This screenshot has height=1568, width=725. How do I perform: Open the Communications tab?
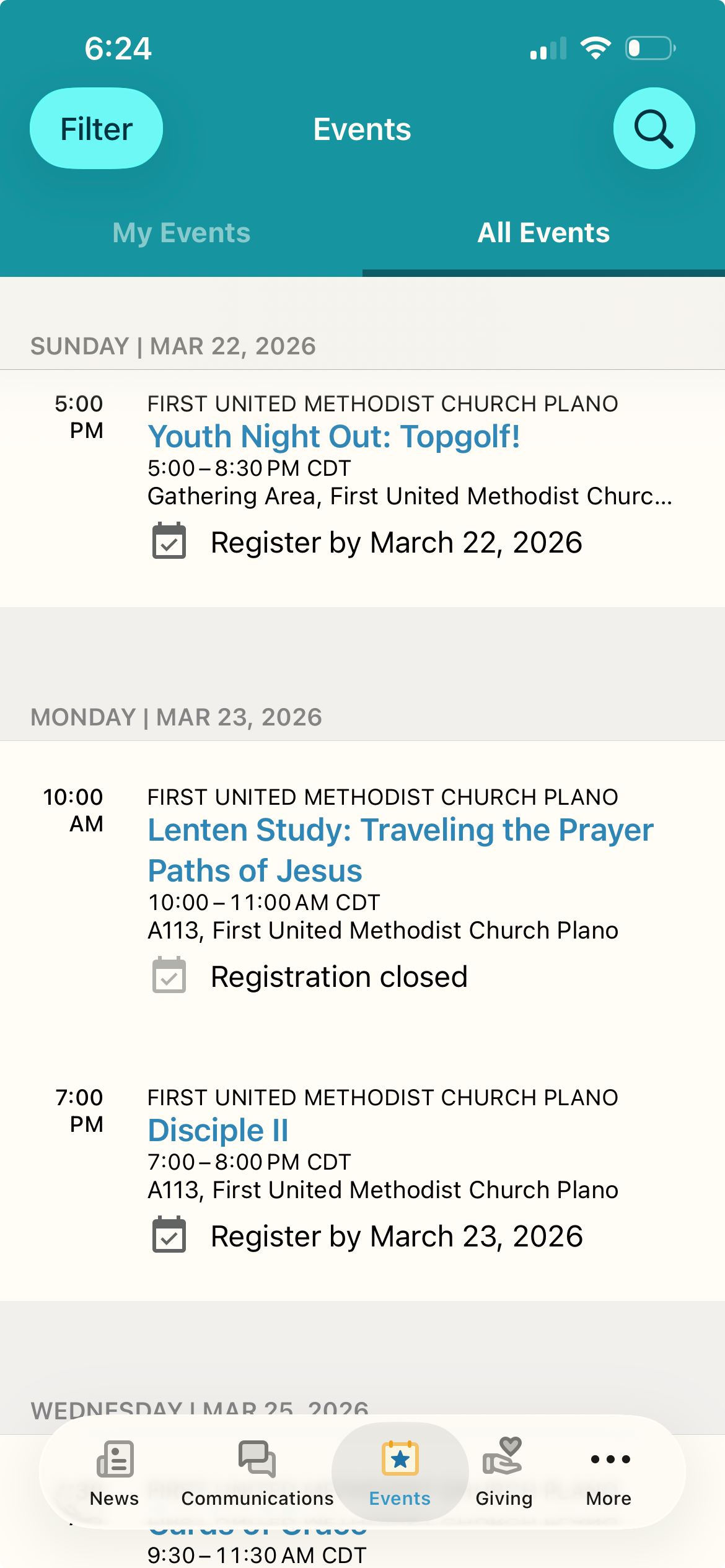257,1473
